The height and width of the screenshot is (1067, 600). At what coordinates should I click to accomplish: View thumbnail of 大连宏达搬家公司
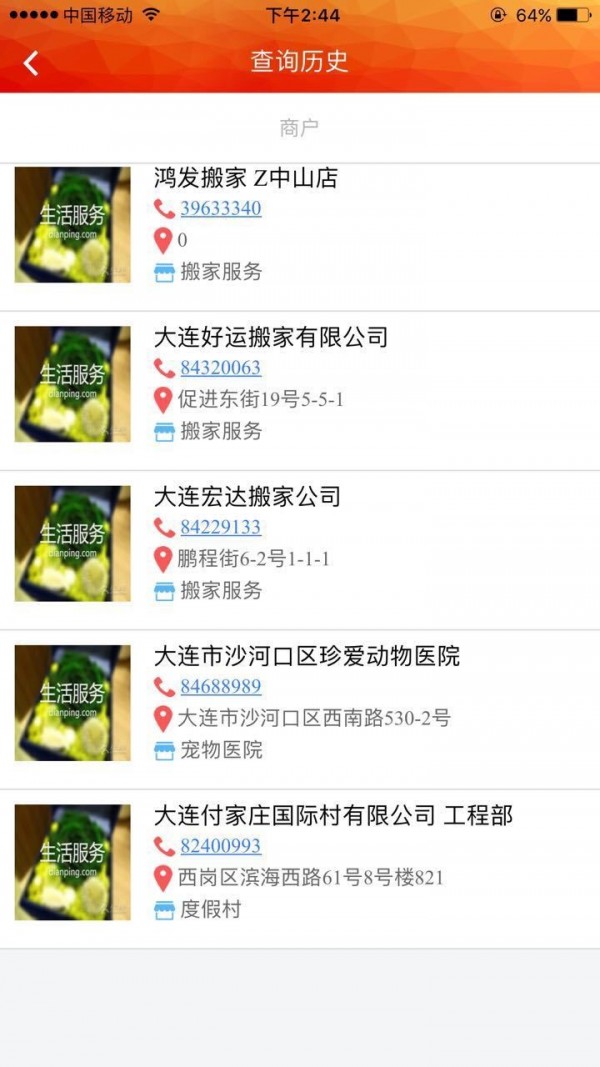click(x=72, y=544)
